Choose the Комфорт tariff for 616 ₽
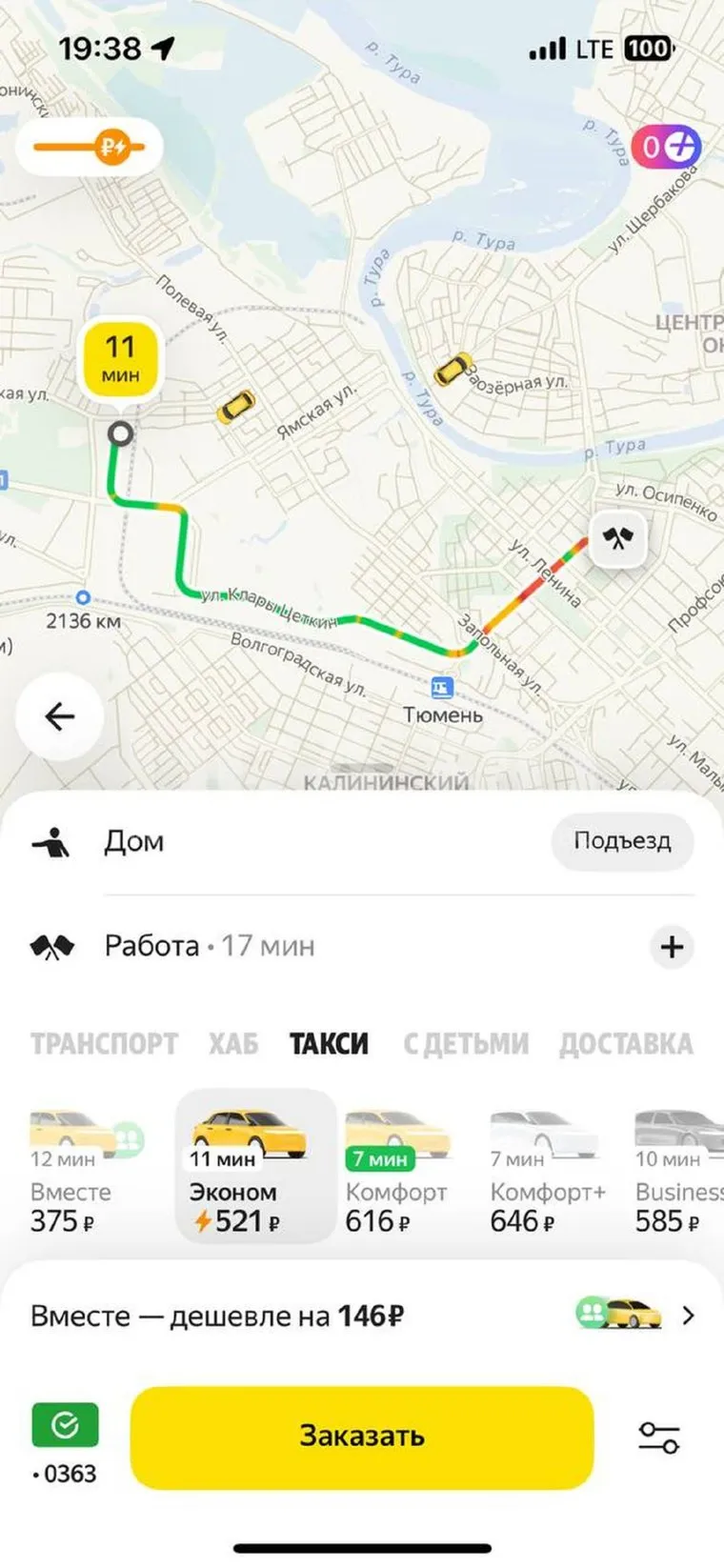The width and height of the screenshot is (724, 1568). 396,1174
